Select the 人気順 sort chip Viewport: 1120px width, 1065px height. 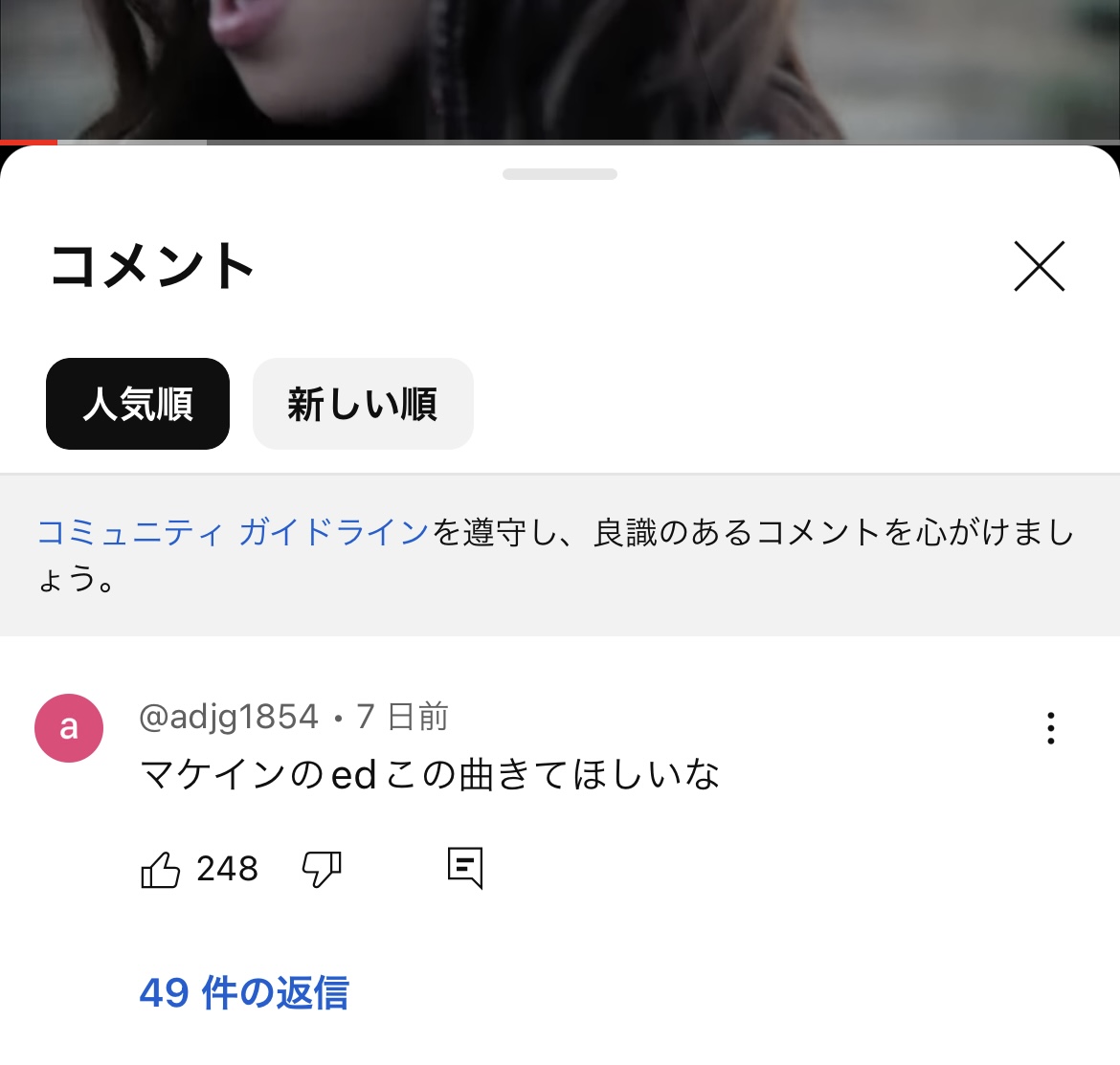[x=138, y=404]
